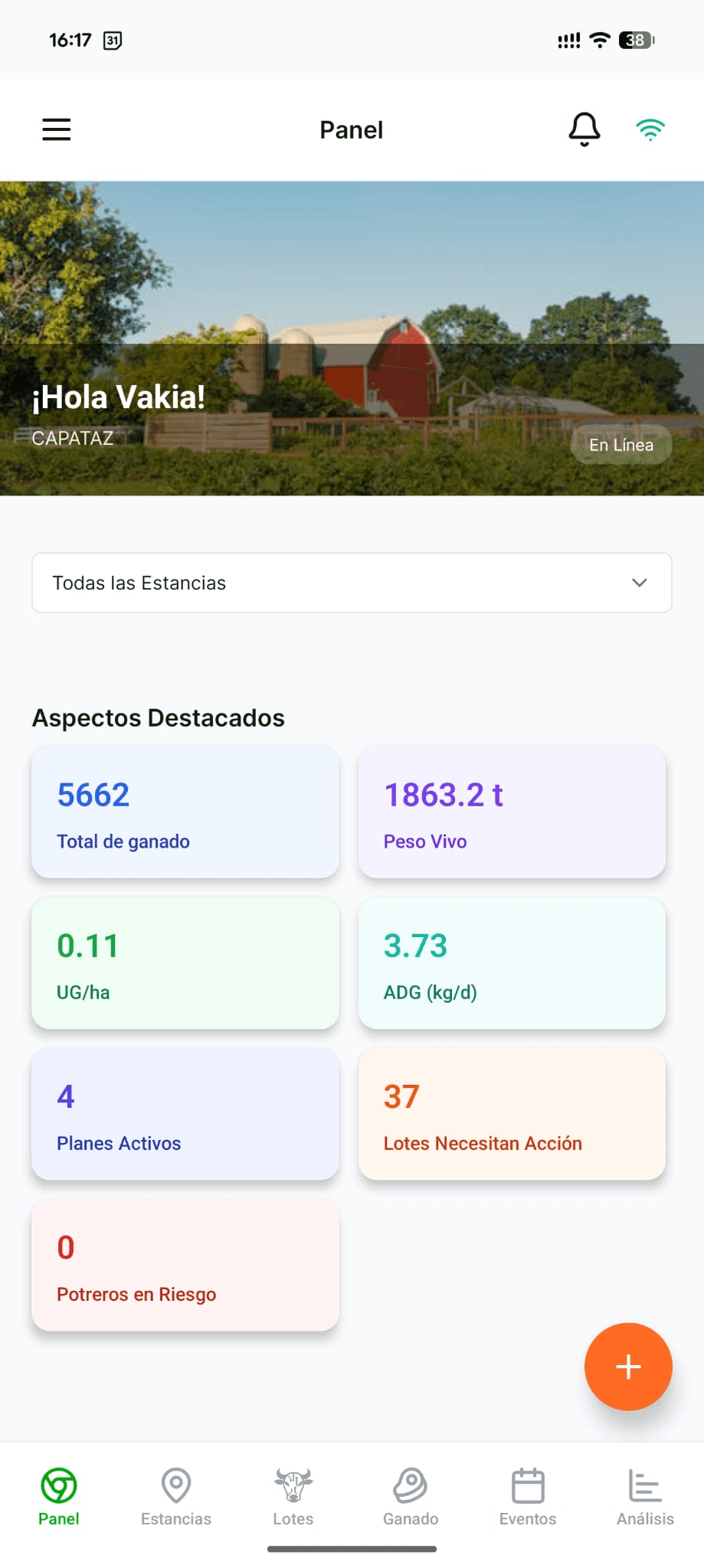The width and height of the screenshot is (704, 1568).
Task: Open the Peso Vivo card
Action: (x=512, y=812)
